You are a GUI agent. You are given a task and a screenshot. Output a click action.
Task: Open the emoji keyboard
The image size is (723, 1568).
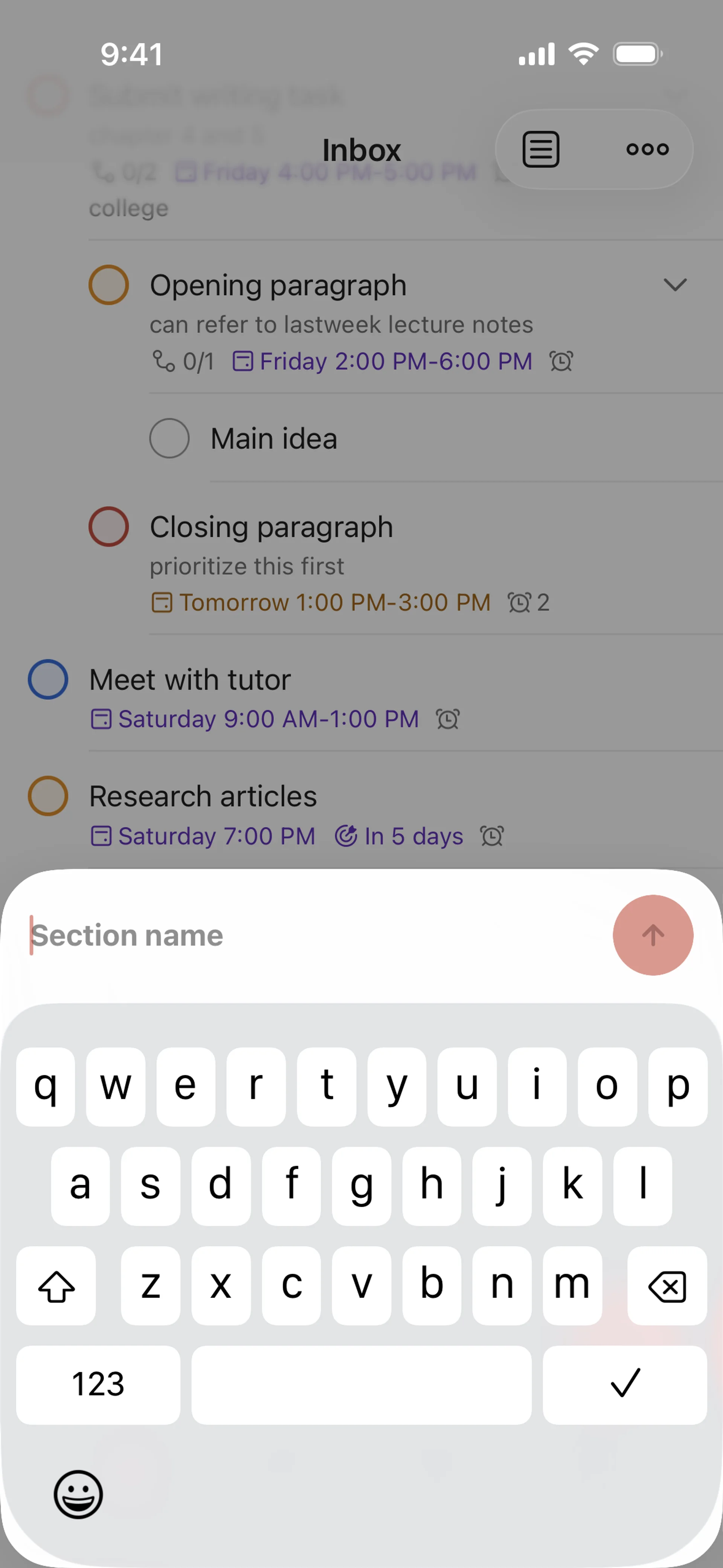click(x=78, y=1494)
